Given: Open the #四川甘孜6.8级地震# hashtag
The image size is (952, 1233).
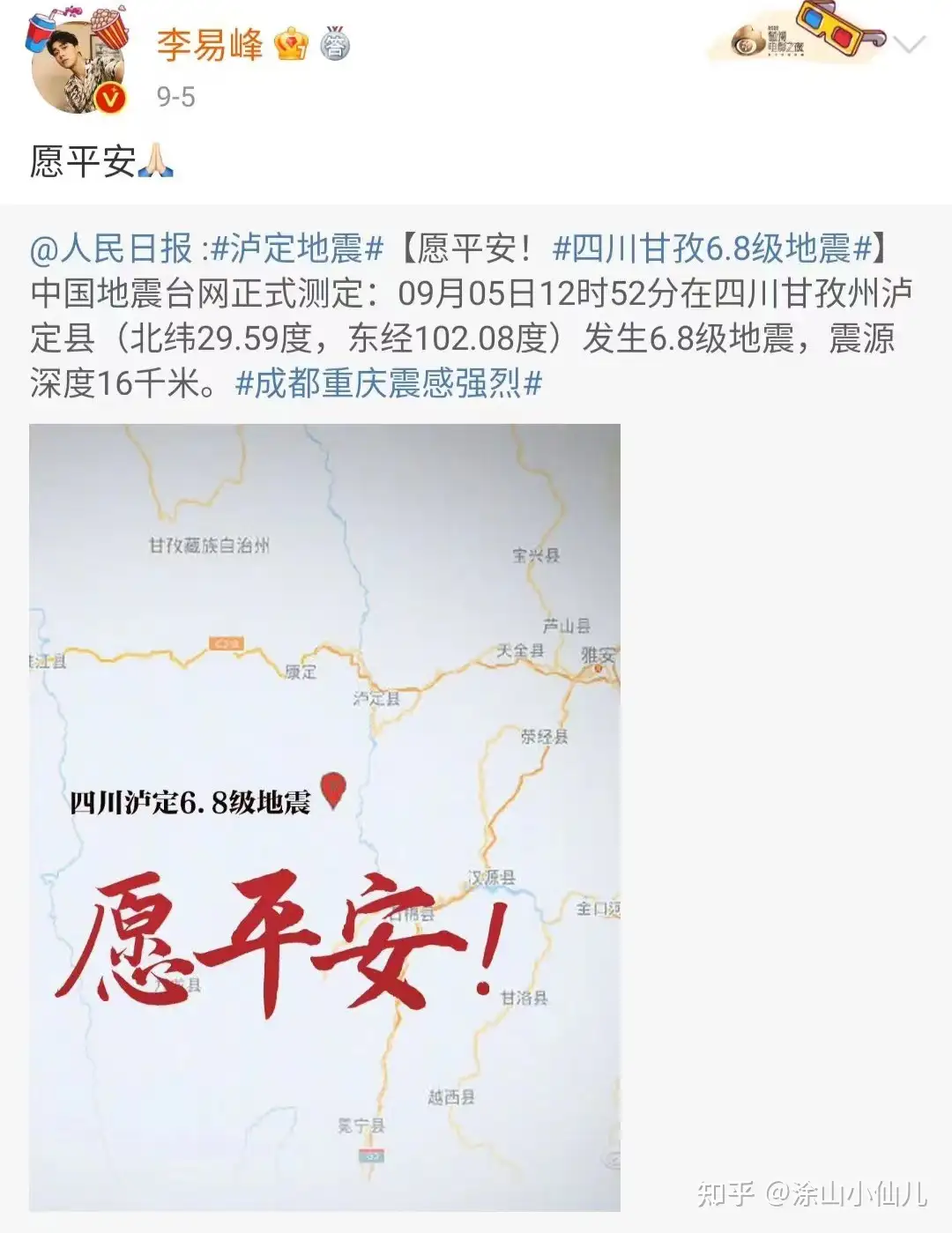Looking at the screenshot, I should click(712, 249).
